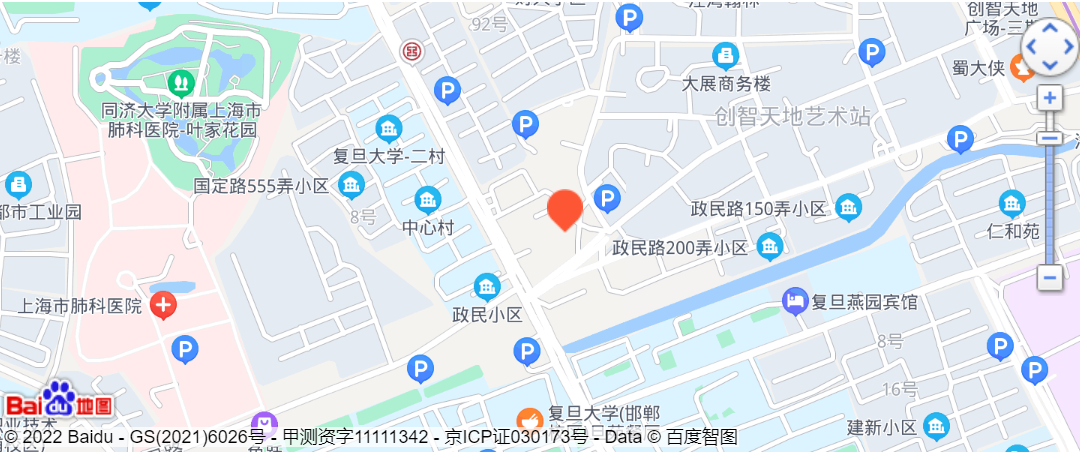Pan the map down with the arrow
This screenshot has height=460, width=1087.
(x=1049, y=65)
